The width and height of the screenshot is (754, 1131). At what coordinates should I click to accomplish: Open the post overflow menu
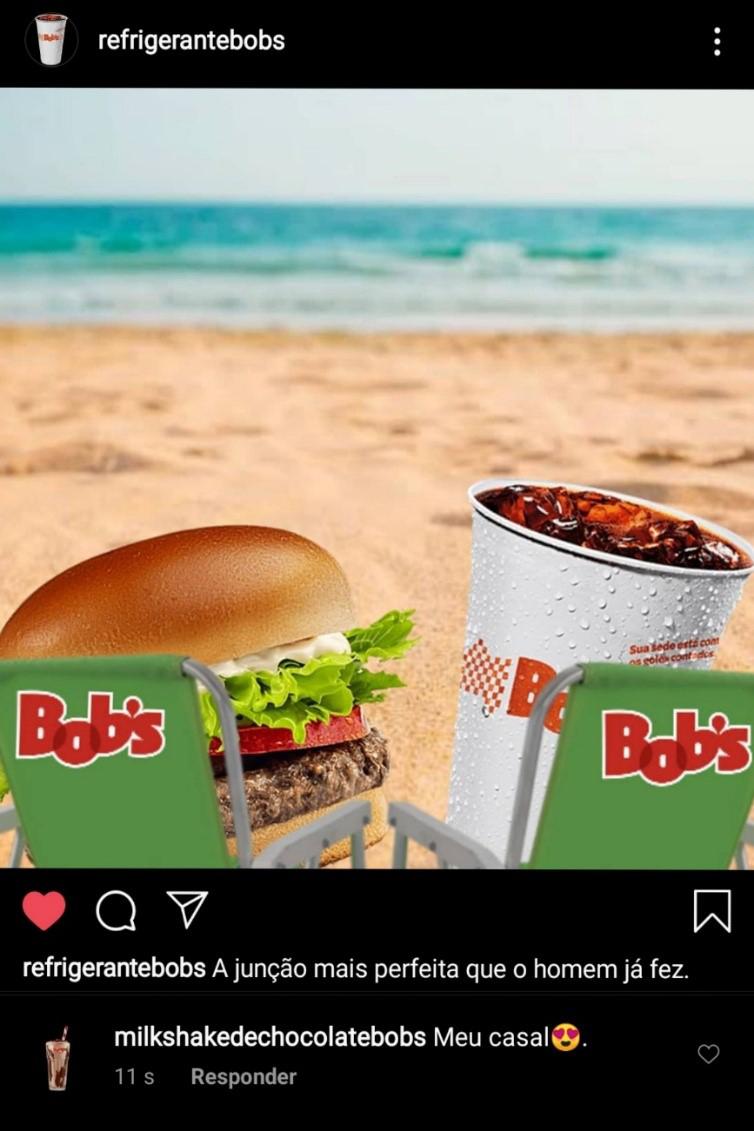(716, 41)
